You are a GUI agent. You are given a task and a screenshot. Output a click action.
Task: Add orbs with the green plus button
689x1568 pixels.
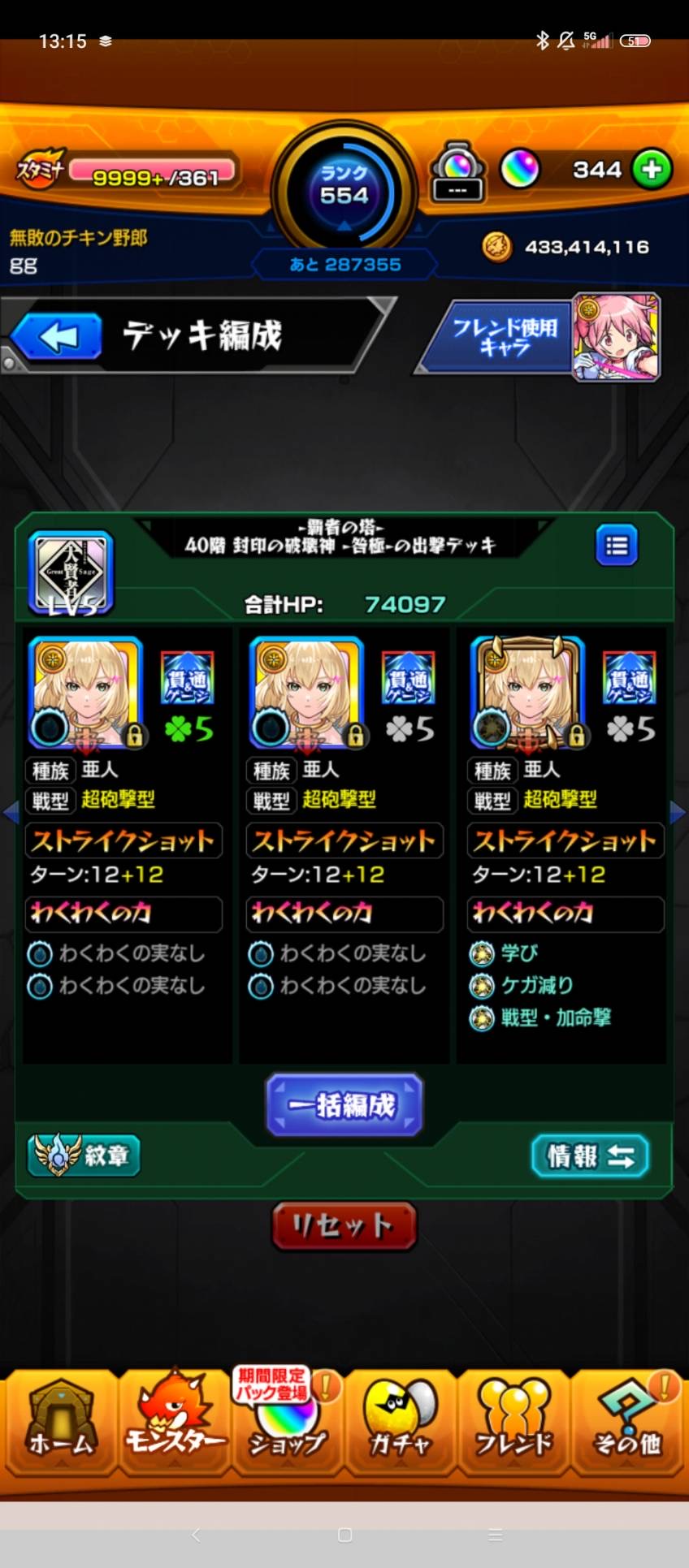[x=652, y=169]
